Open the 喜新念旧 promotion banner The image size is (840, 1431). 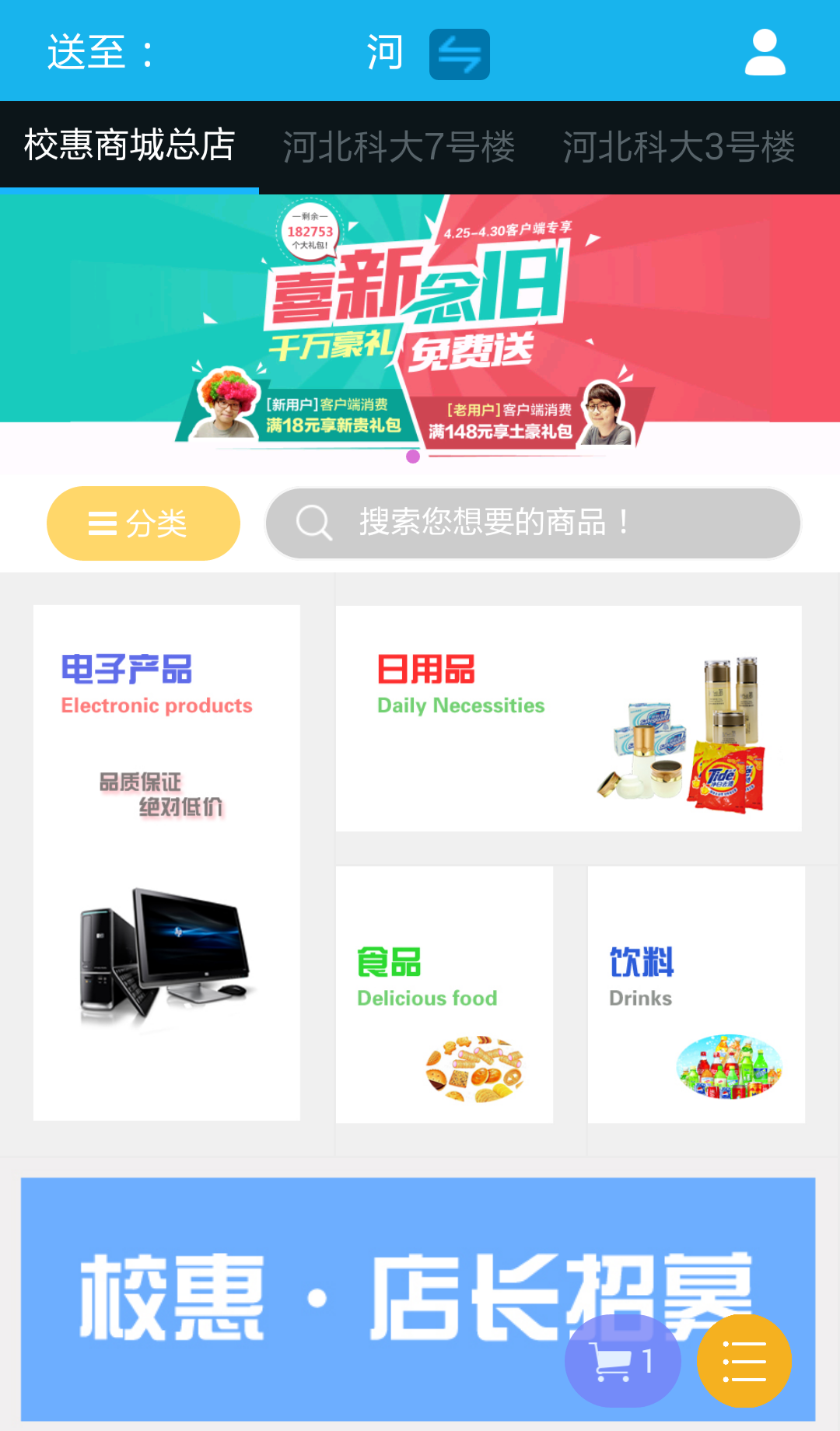(x=420, y=327)
